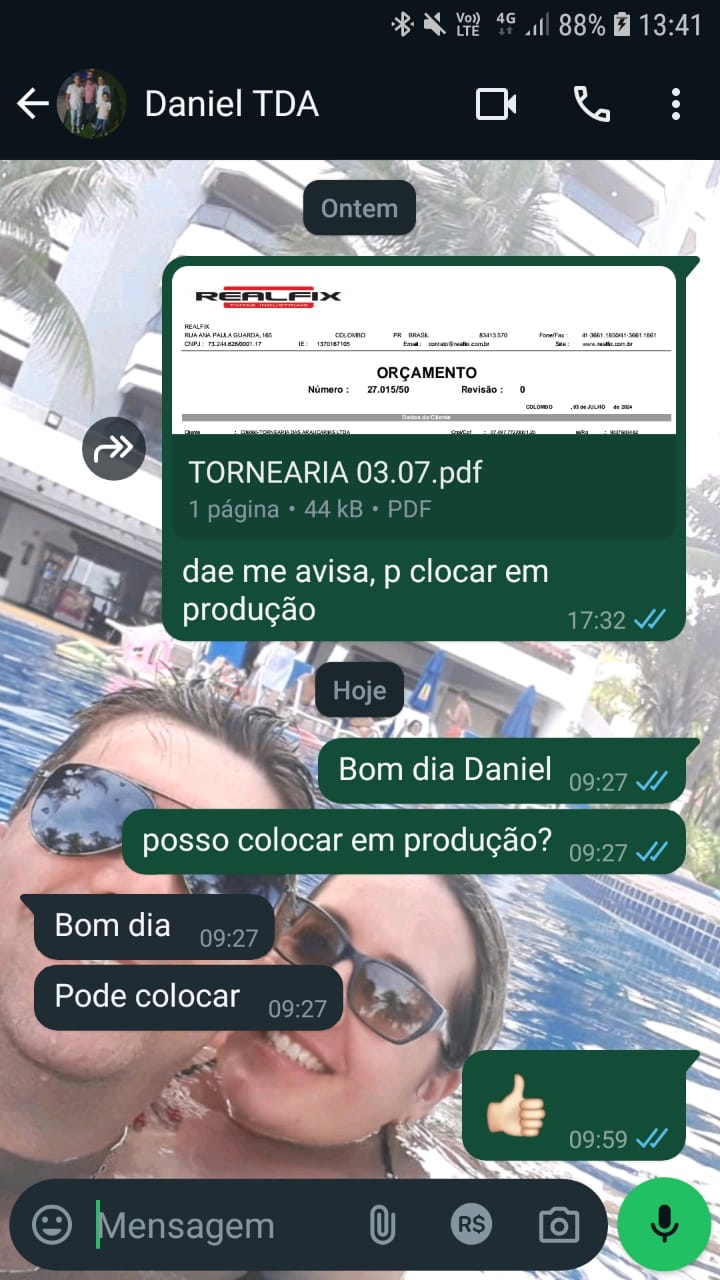Screen dimensions: 720x1280
Task: Start a voice call with Daniel TDA
Action: point(591,104)
